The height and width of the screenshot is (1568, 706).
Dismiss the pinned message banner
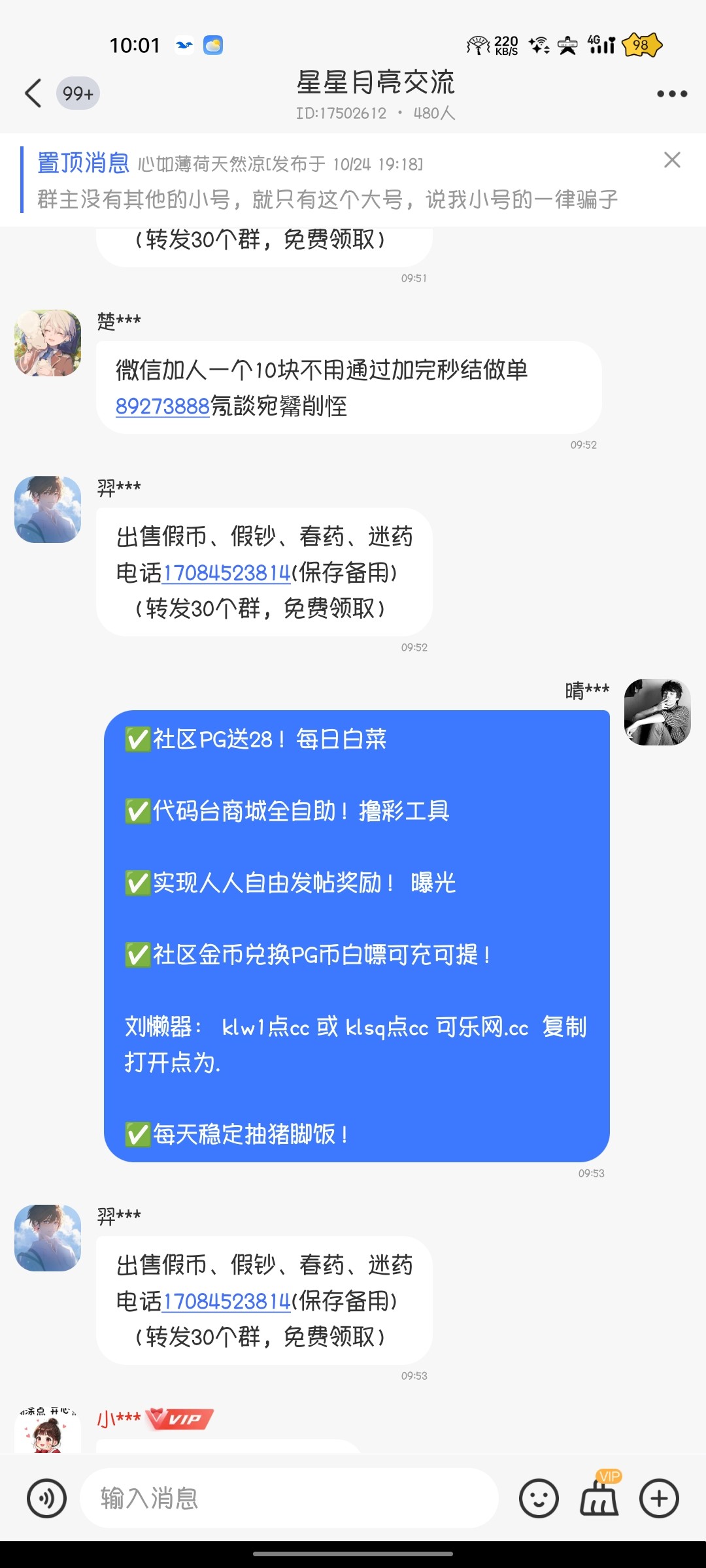click(672, 160)
